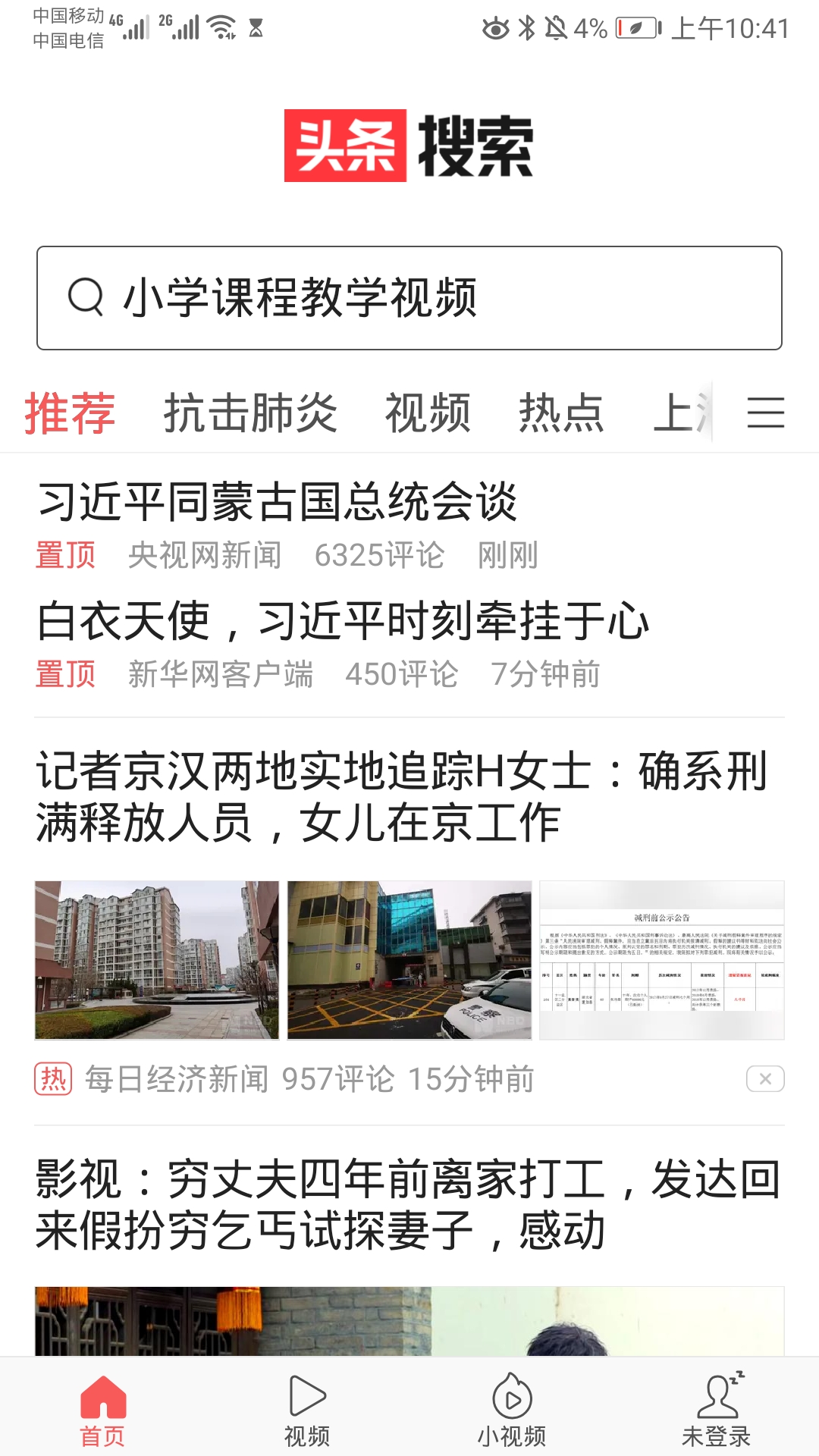Tap the search box with 小学课程教学视频
The height and width of the screenshot is (1456, 819).
(409, 297)
